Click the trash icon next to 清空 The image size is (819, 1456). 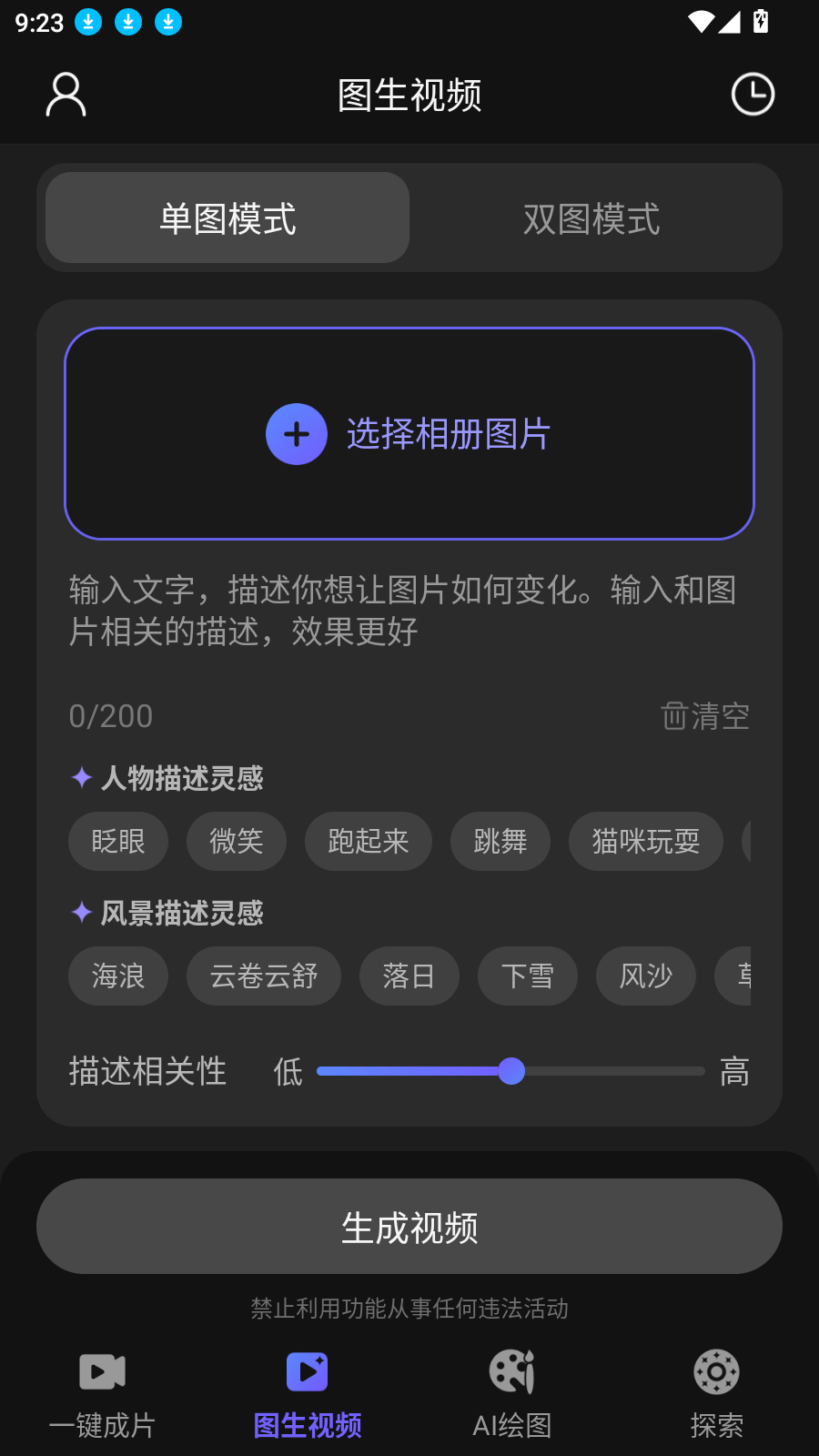point(672,718)
